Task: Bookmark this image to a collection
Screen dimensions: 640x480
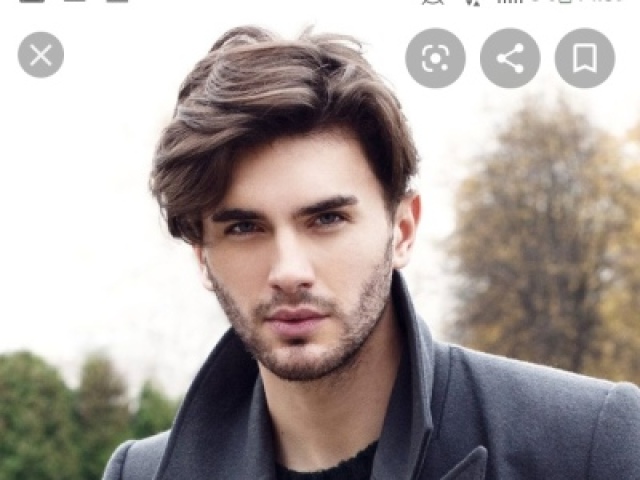Action: point(585,58)
